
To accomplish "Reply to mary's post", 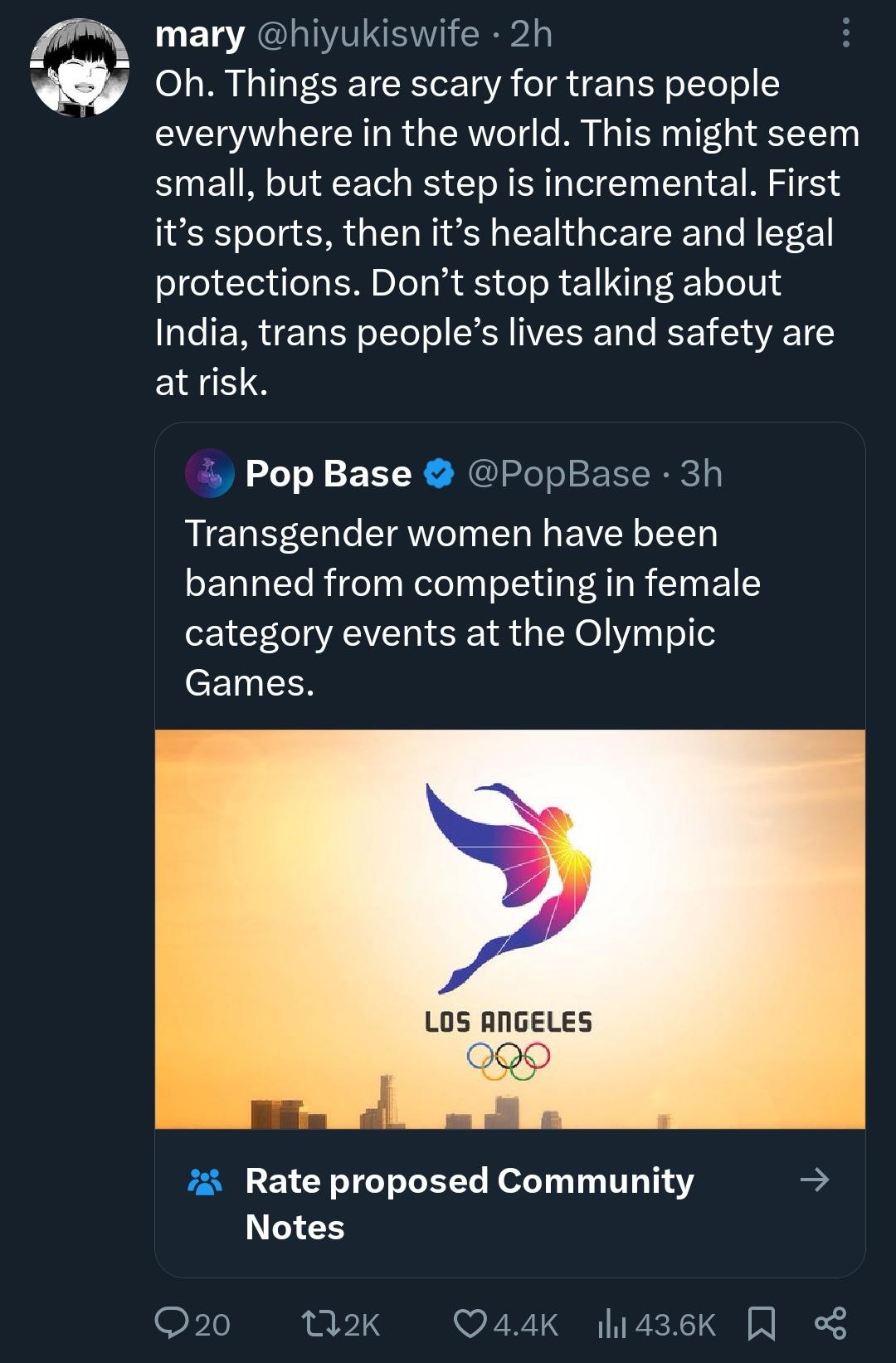I will (173, 1323).
